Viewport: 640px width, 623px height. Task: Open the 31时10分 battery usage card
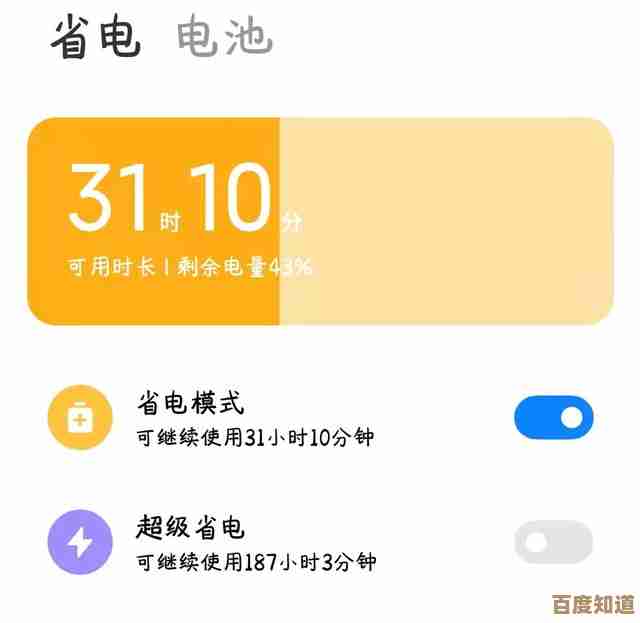coord(320,221)
